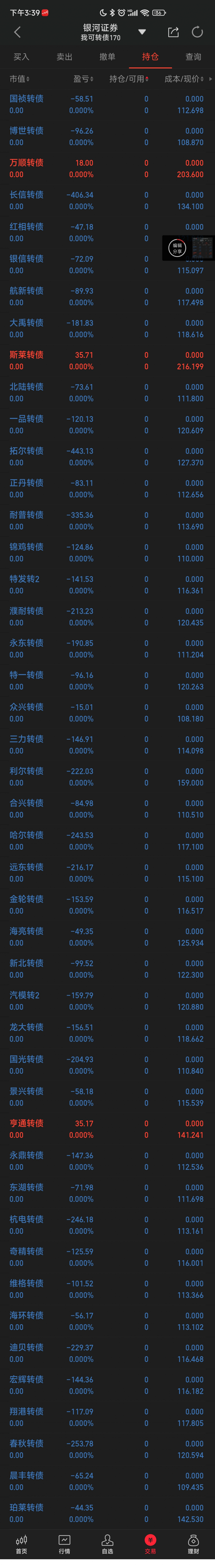Screen dimensions: 215x1568
Task: Tap the floating 编辑分享 button
Action: [x=177, y=248]
